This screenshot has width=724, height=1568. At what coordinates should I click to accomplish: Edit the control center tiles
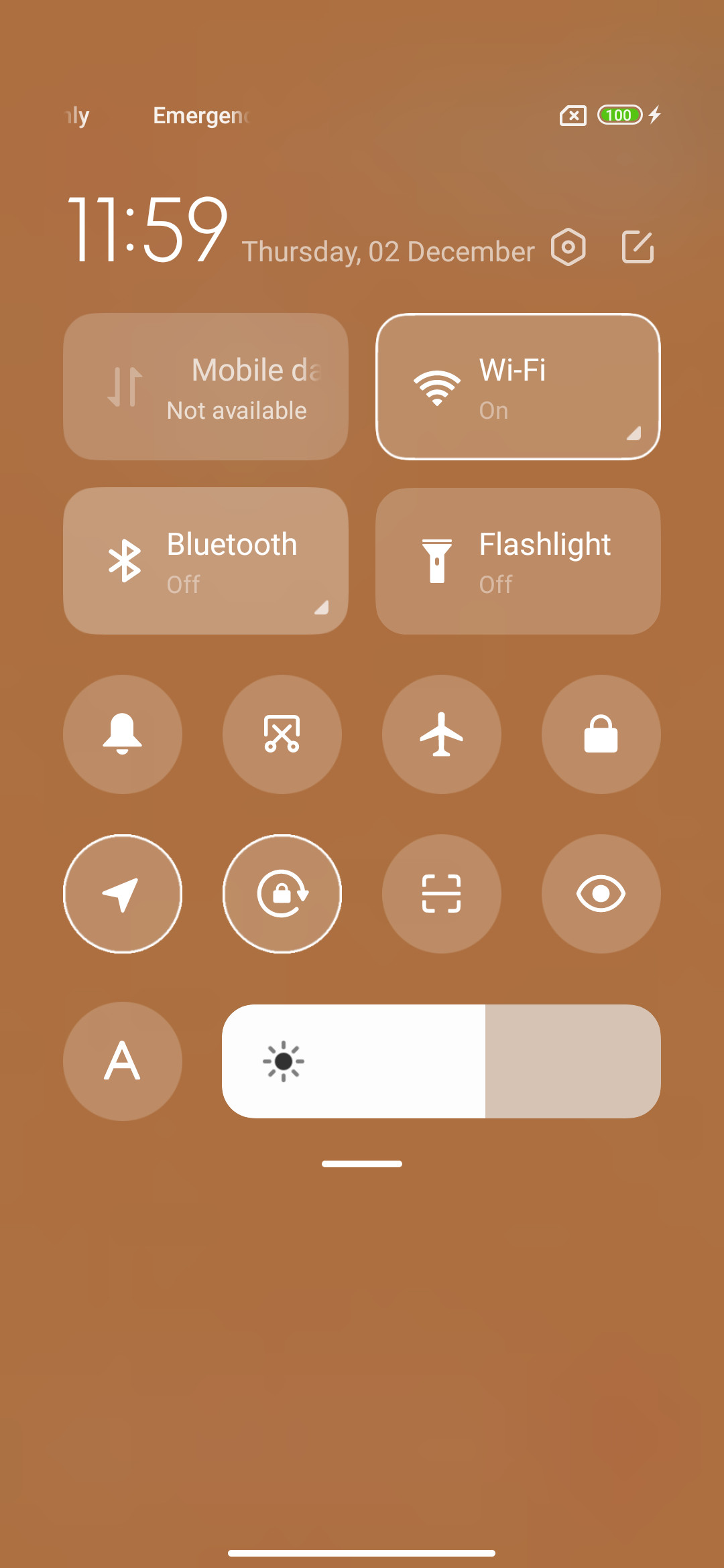click(638, 247)
